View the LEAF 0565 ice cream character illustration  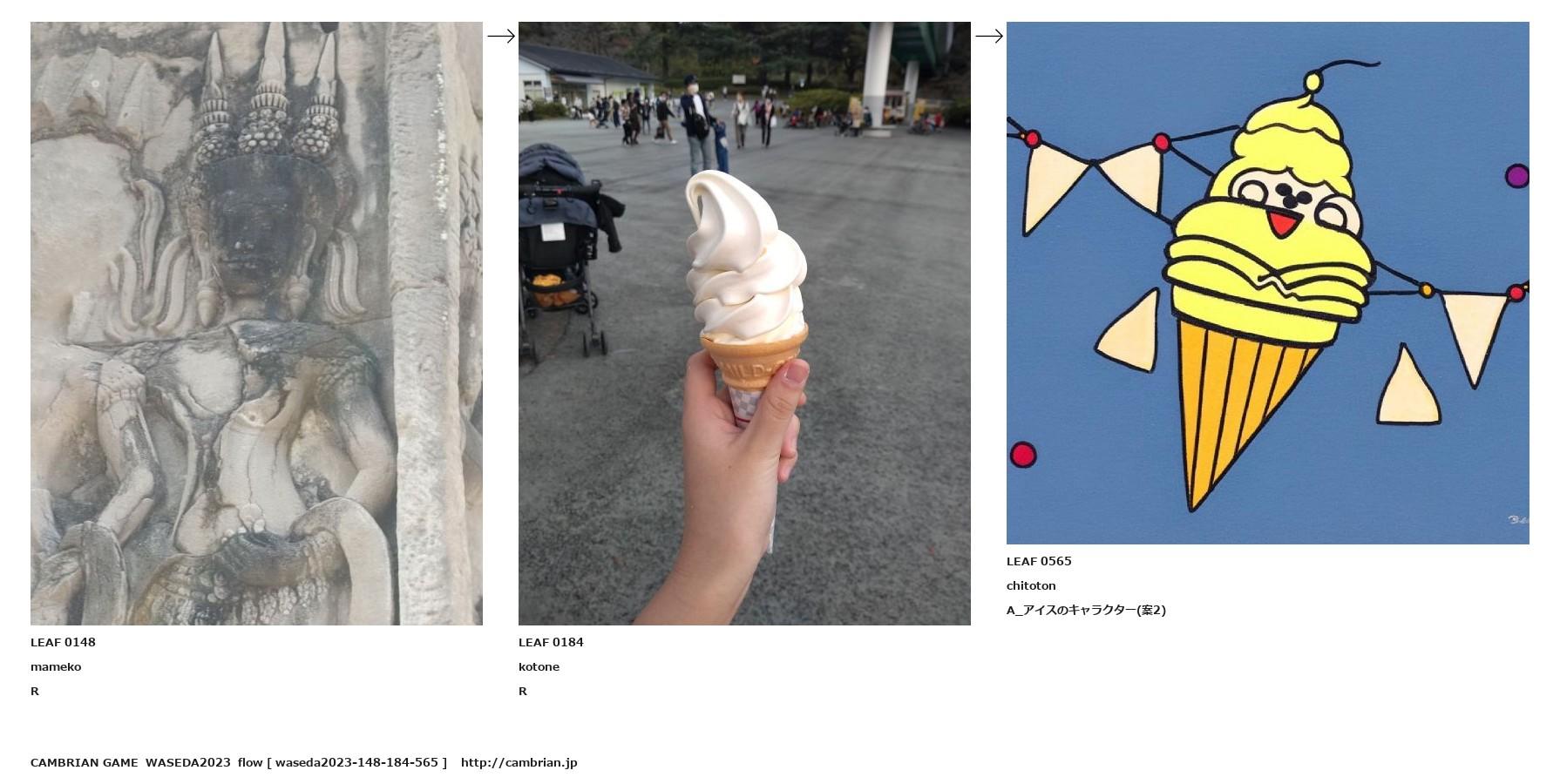point(1267,283)
